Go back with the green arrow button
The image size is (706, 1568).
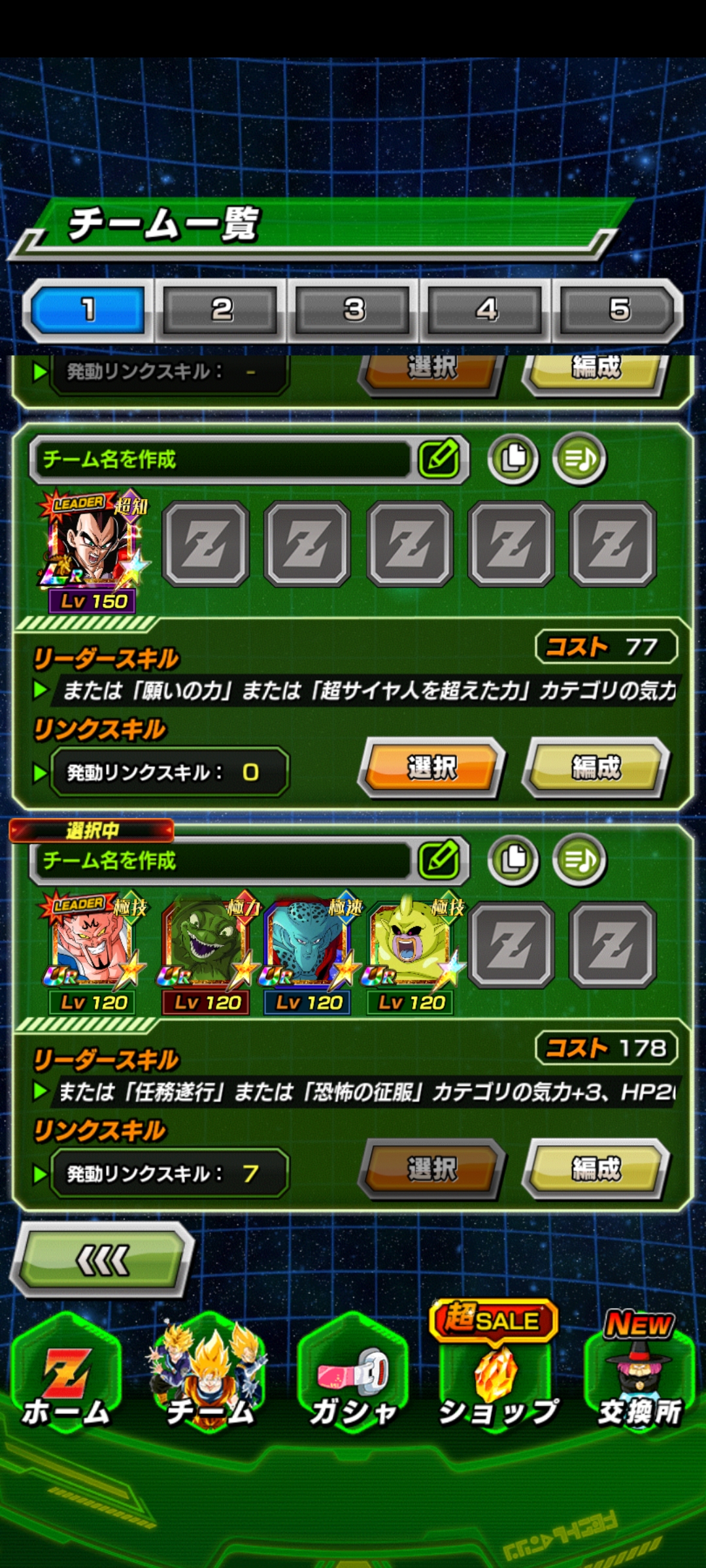103,1260
